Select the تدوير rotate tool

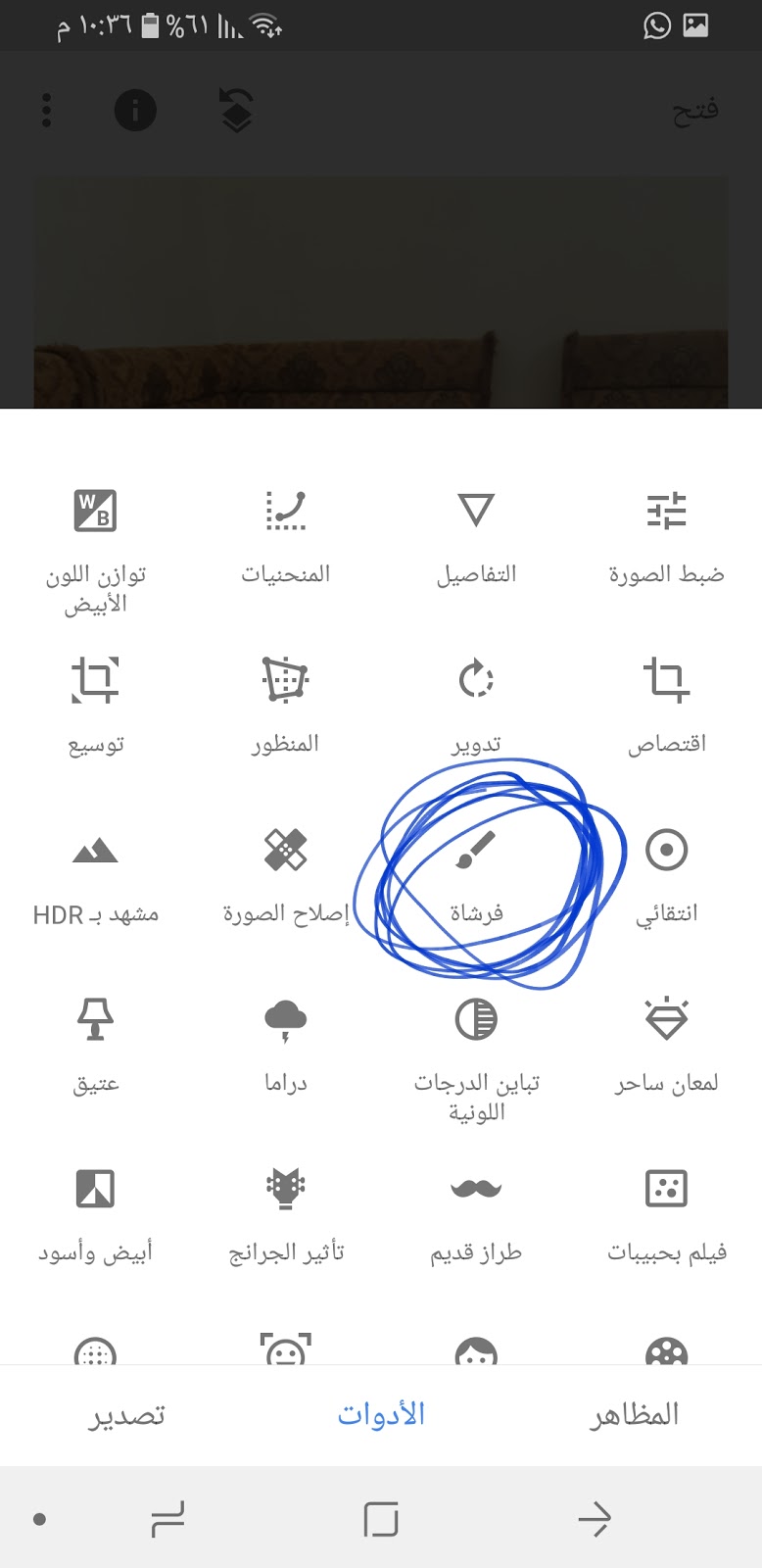[476, 704]
